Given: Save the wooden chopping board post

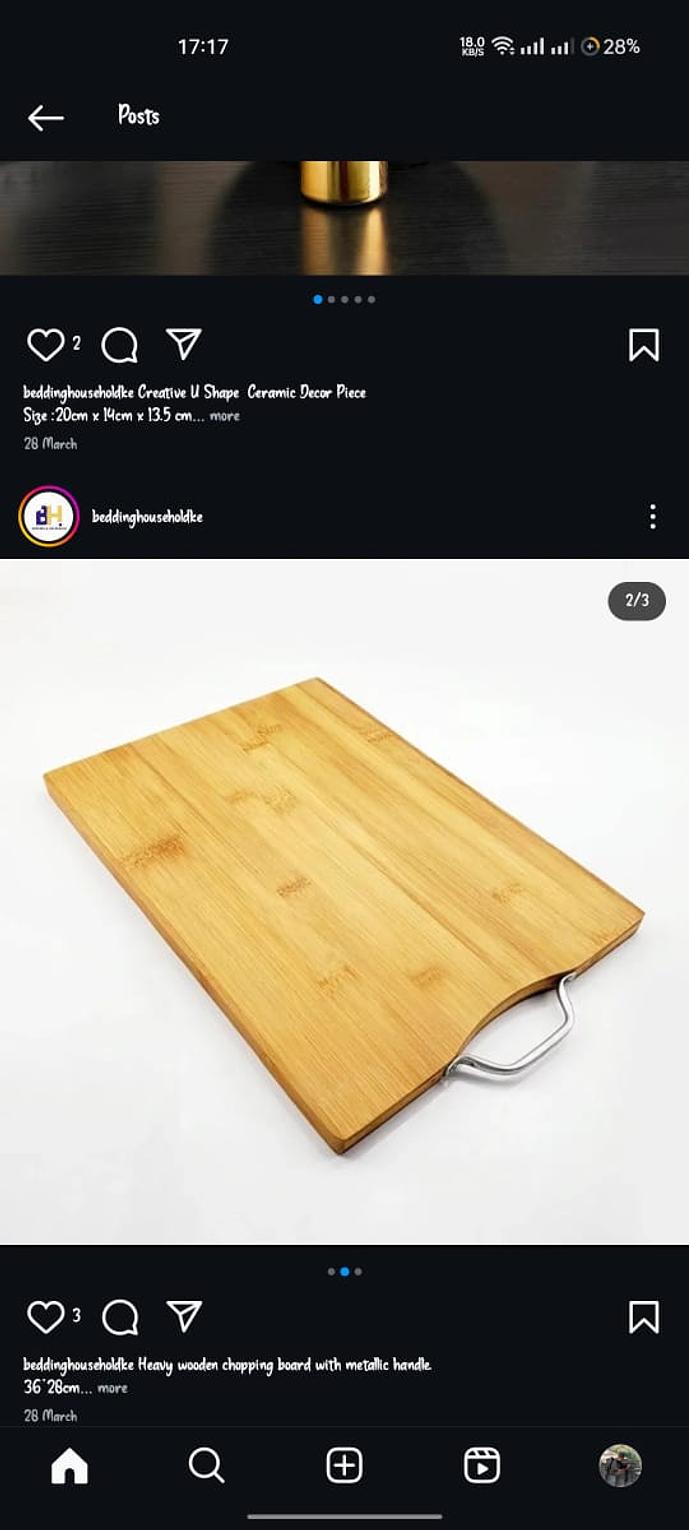Looking at the screenshot, I should point(643,1317).
